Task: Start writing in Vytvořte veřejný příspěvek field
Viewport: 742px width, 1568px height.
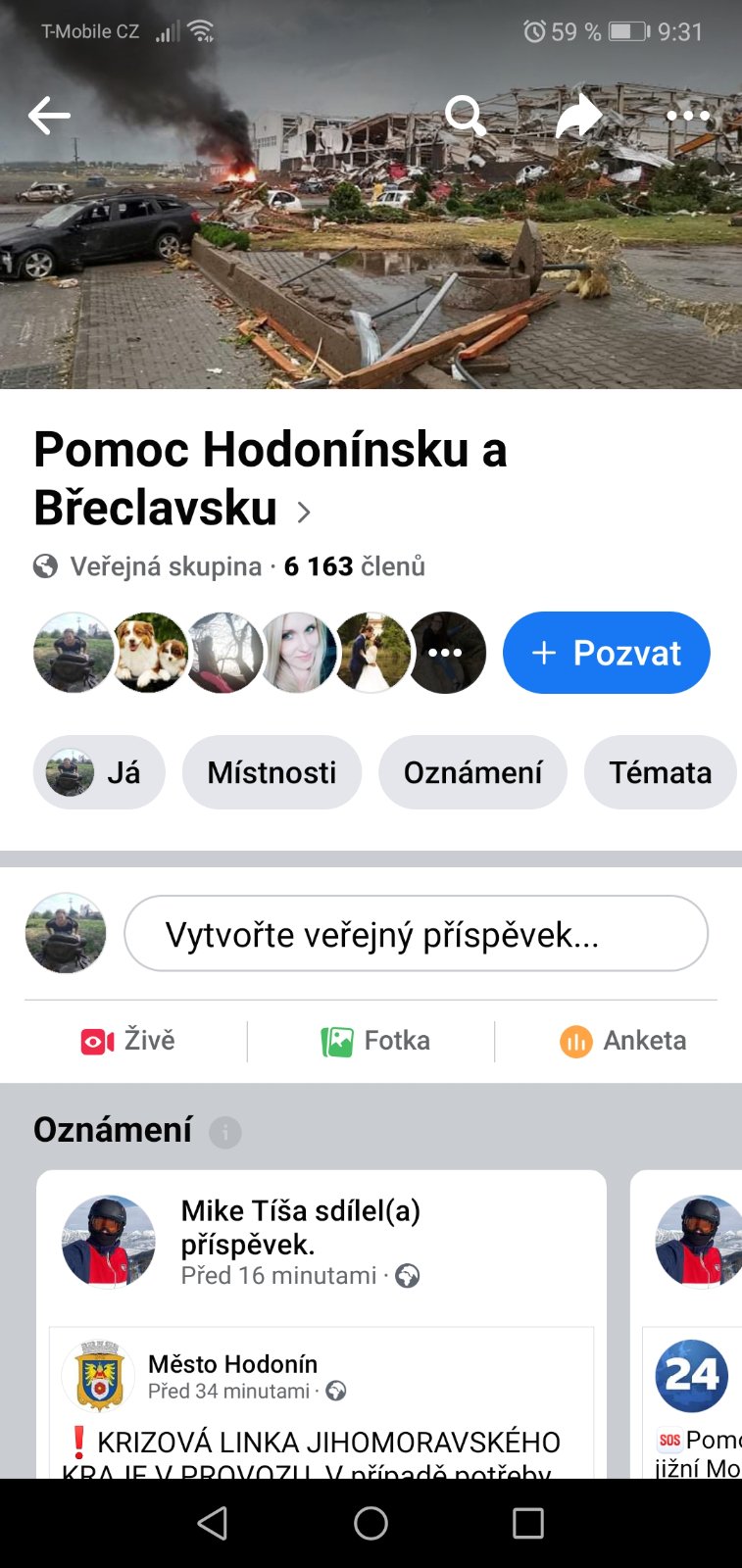Action: pyautogui.click(x=416, y=933)
